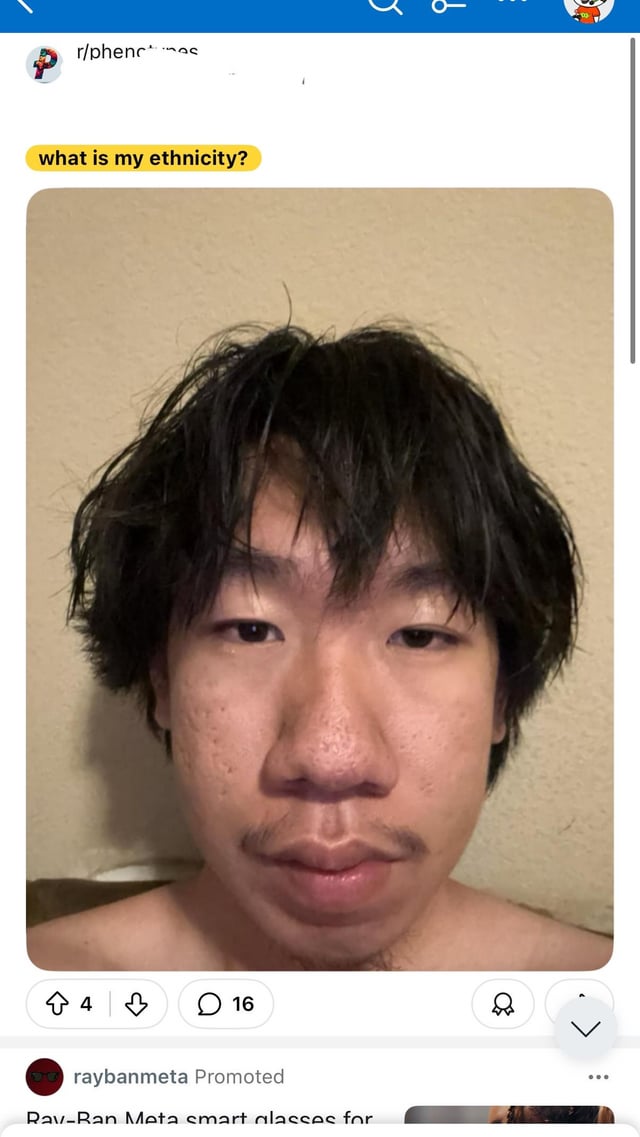Screen dimensions: 640x1137
Task: Open the profile avatar in the top bar
Action: (x=589, y=7)
